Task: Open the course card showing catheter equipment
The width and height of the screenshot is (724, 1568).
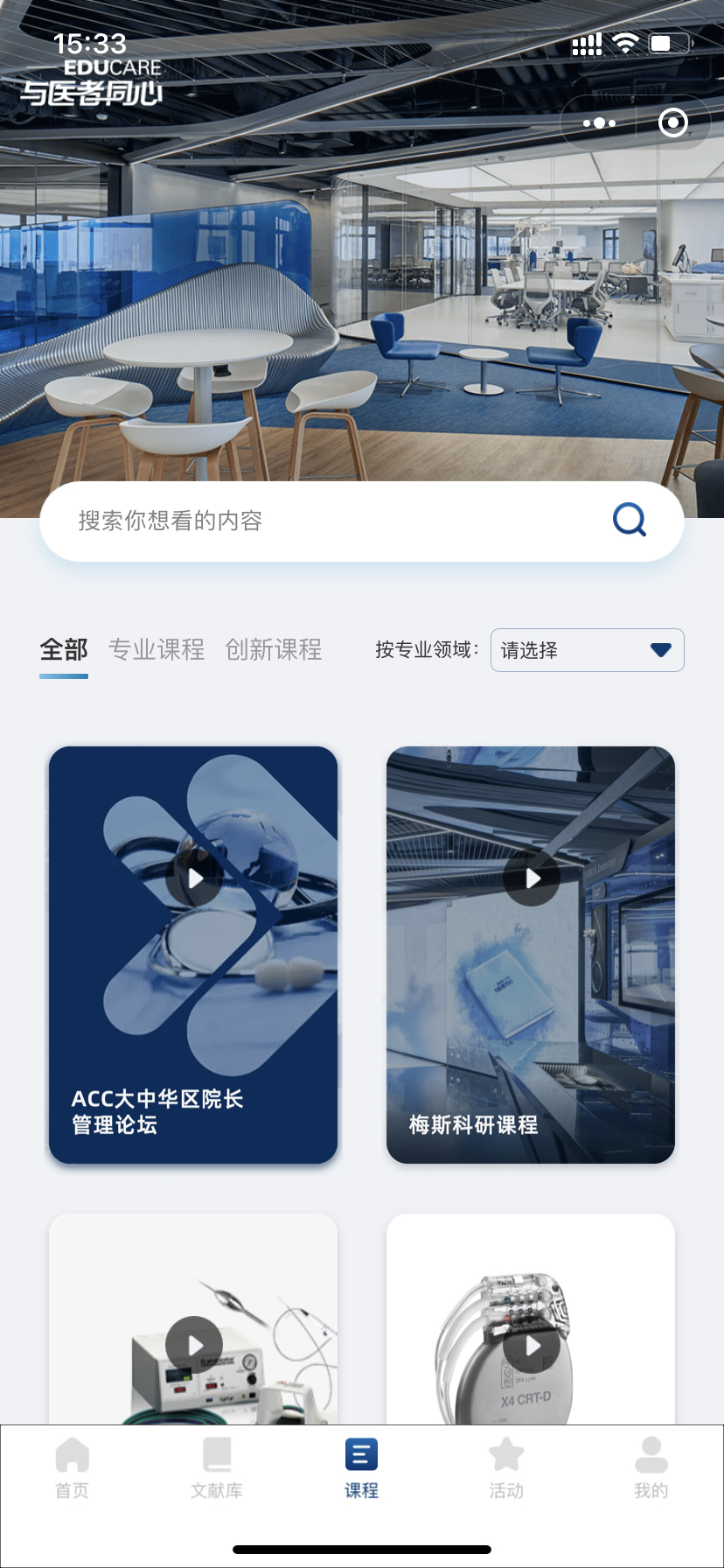Action: pyautogui.click(x=193, y=1319)
